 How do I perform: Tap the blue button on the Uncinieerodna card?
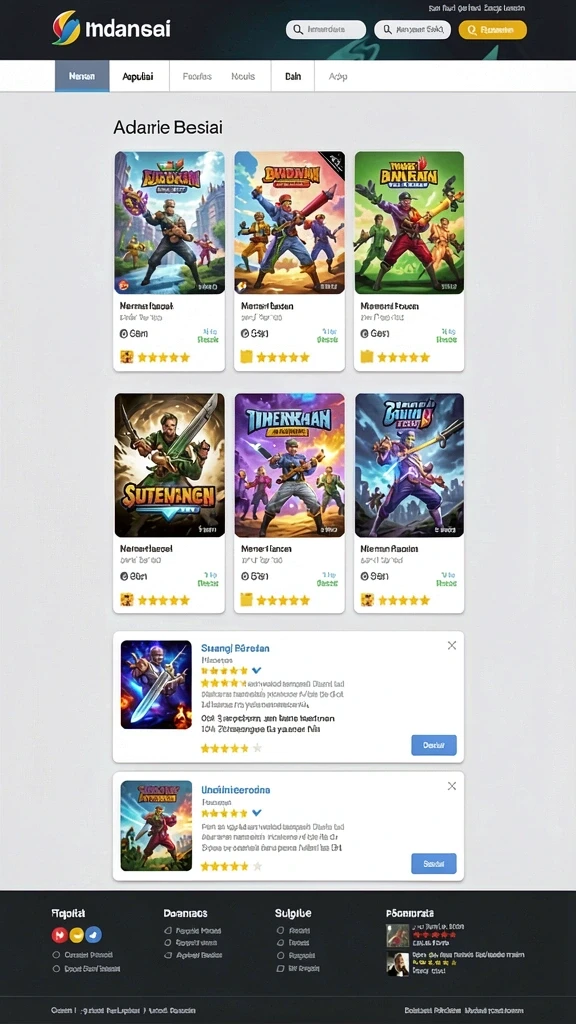[x=434, y=863]
